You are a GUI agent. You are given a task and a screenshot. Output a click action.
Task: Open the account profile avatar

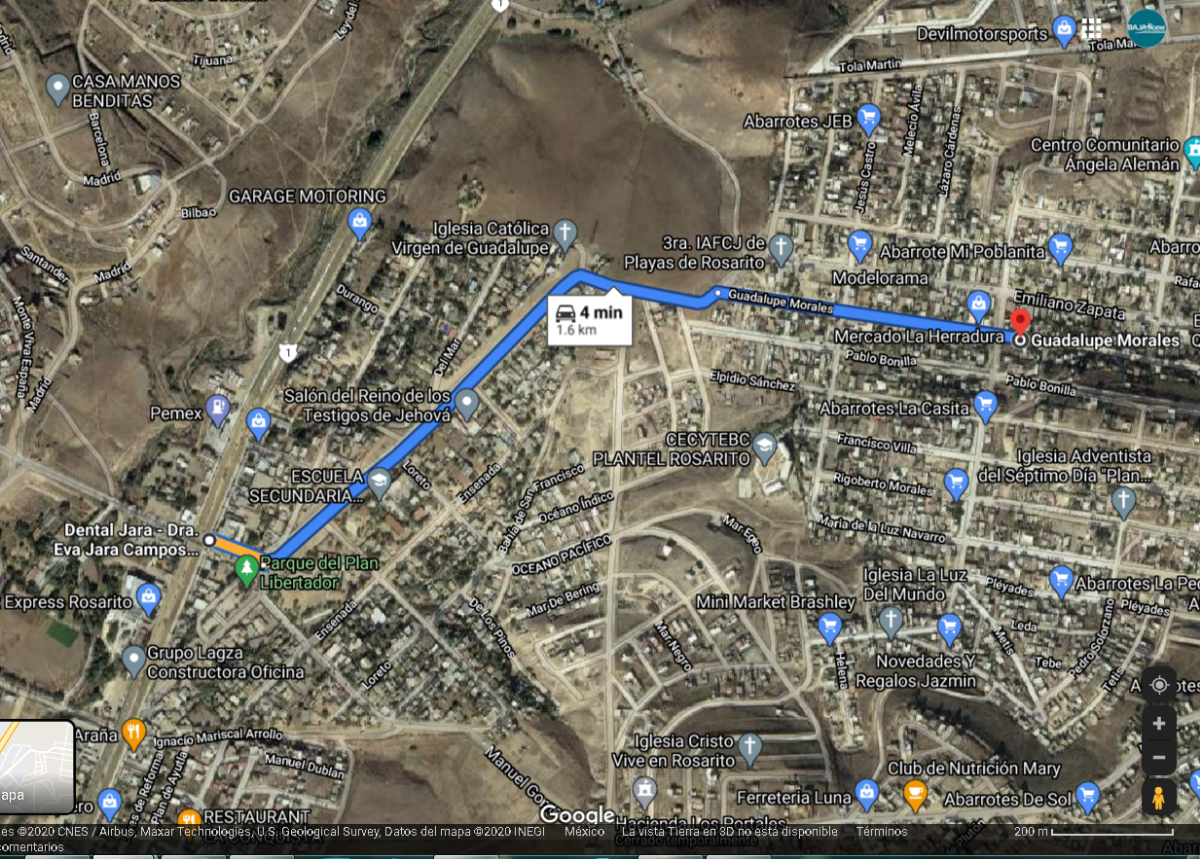(x=1146, y=28)
